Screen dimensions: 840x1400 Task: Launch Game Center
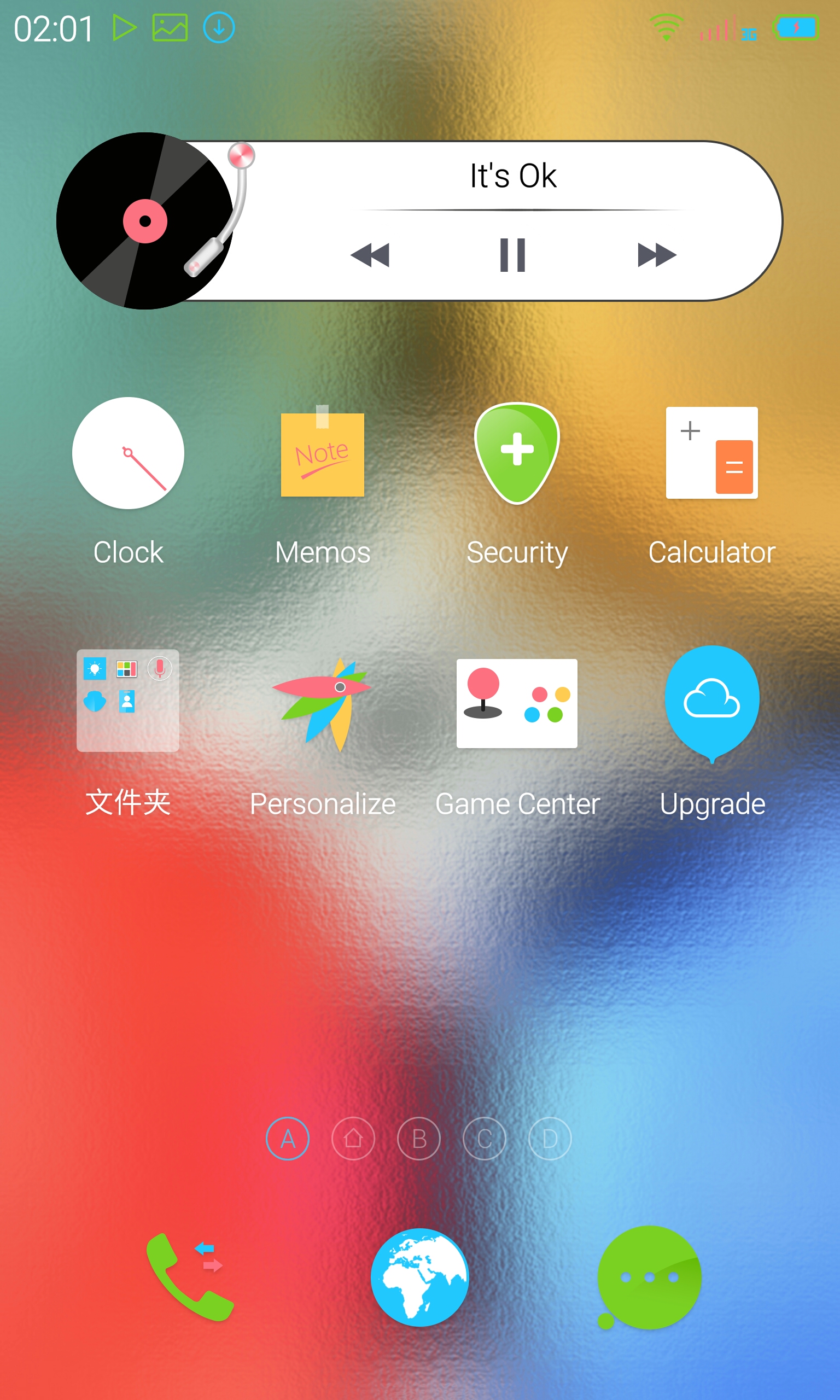click(x=517, y=703)
